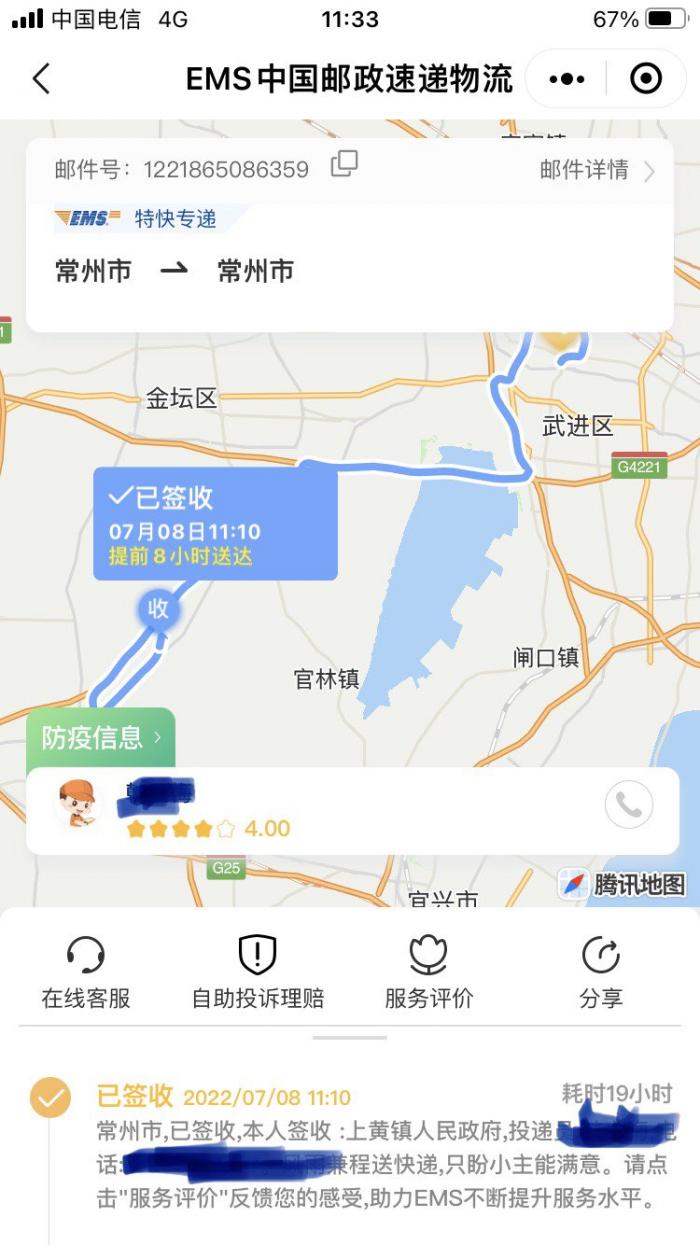Image resolution: width=700 pixels, height=1245 pixels.
Task: Copy the tracking number 1221865086359
Action: pyautogui.click(x=344, y=164)
